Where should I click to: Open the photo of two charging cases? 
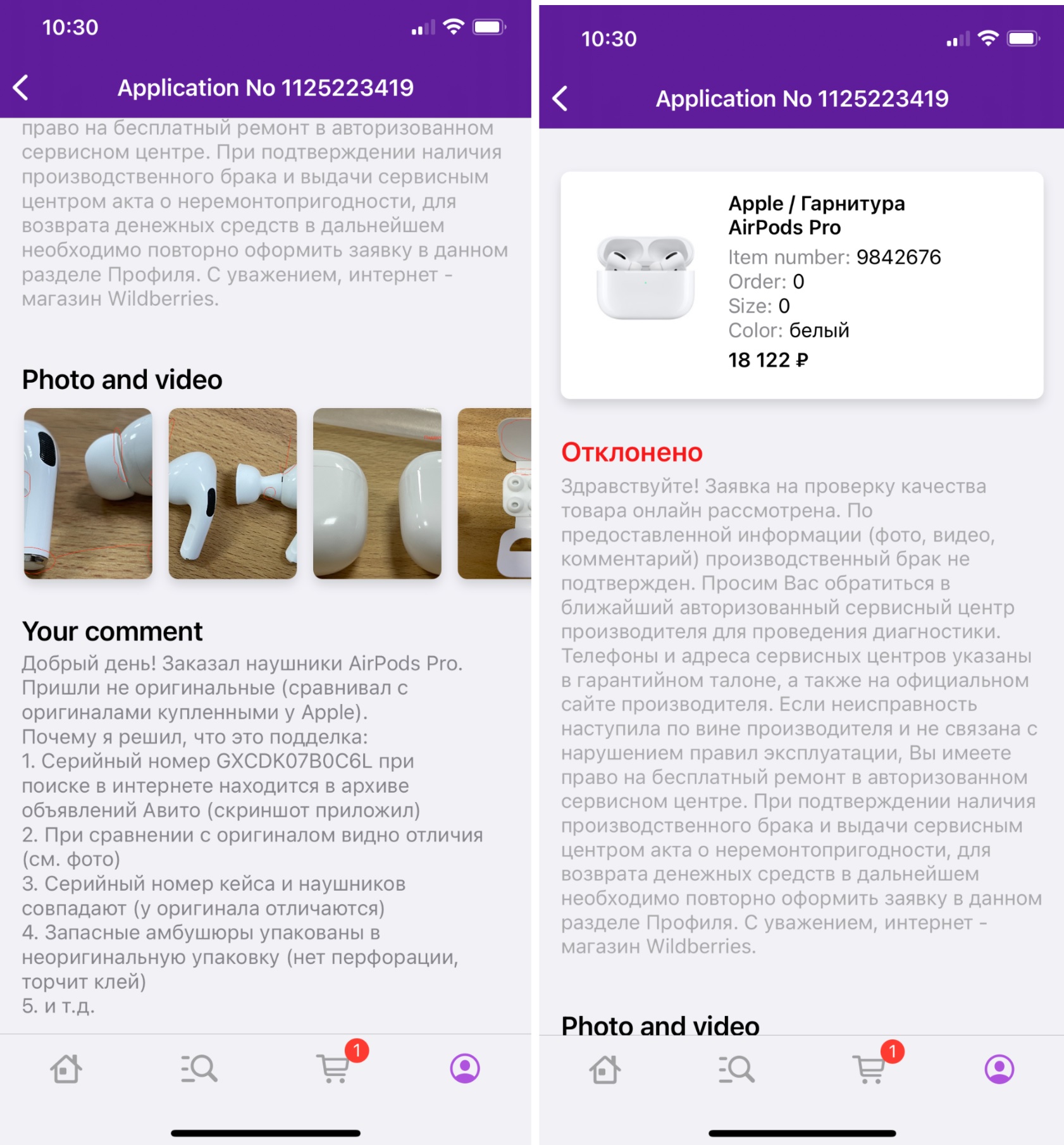tap(377, 493)
